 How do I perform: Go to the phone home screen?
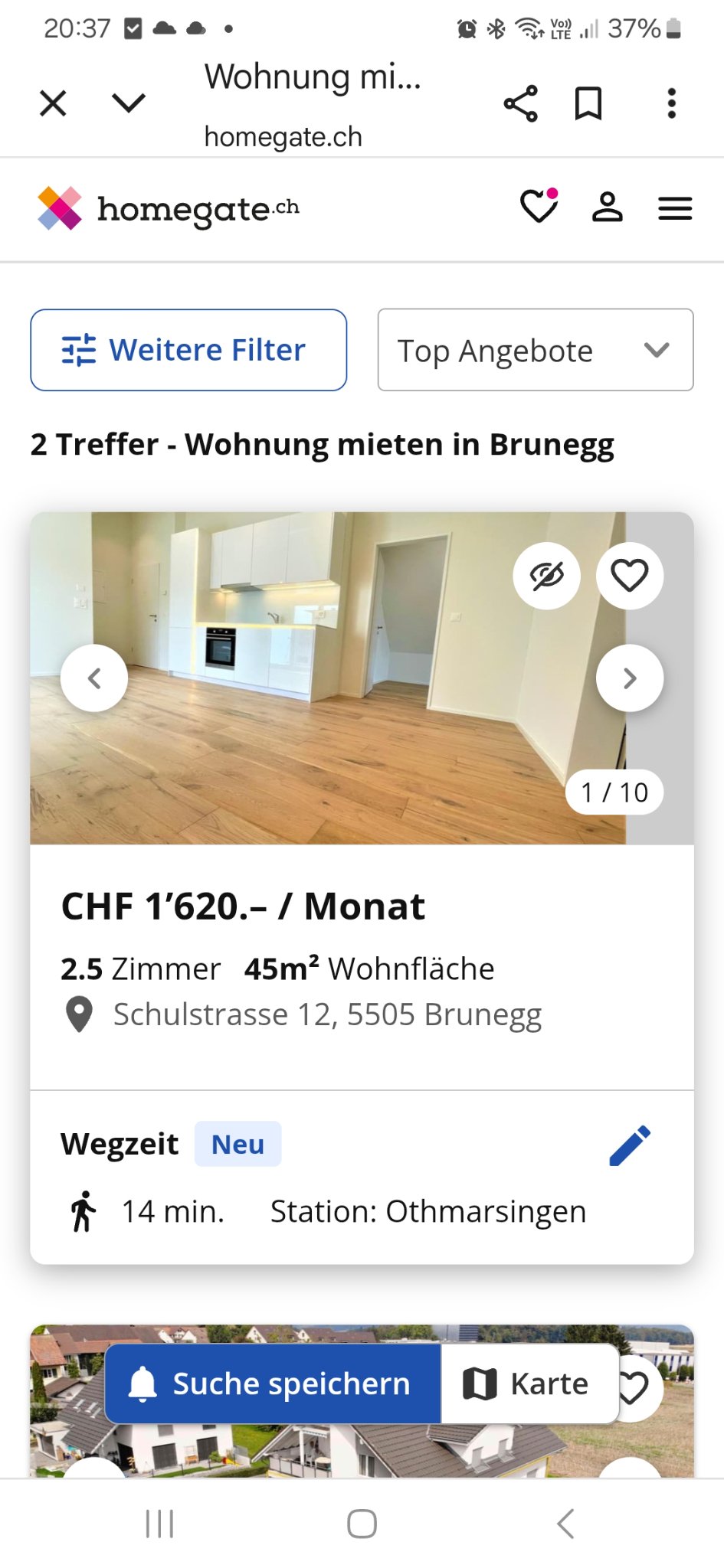pos(362,1524)
